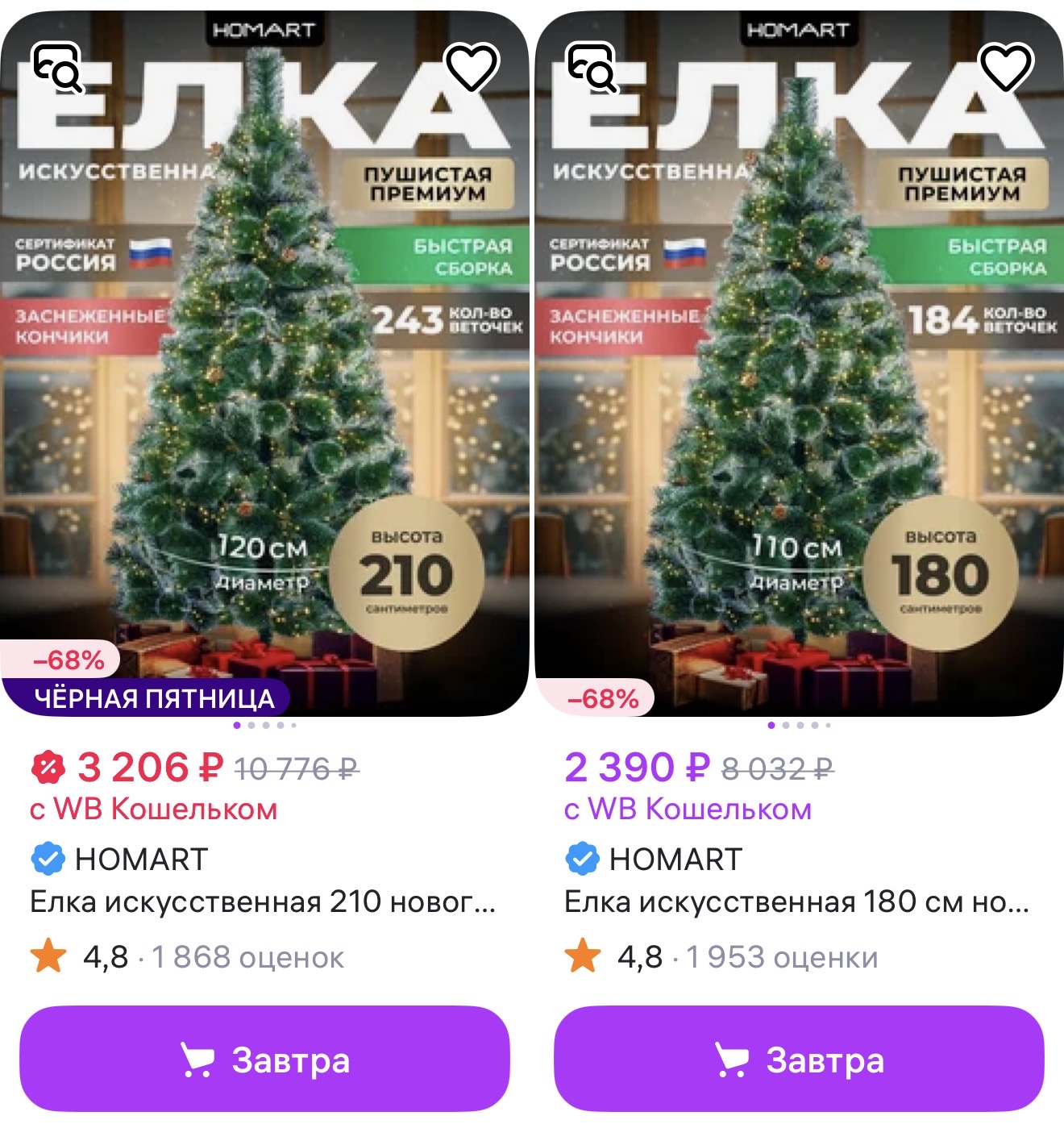Add the 210 cm tree to favorites

point(472,68)
